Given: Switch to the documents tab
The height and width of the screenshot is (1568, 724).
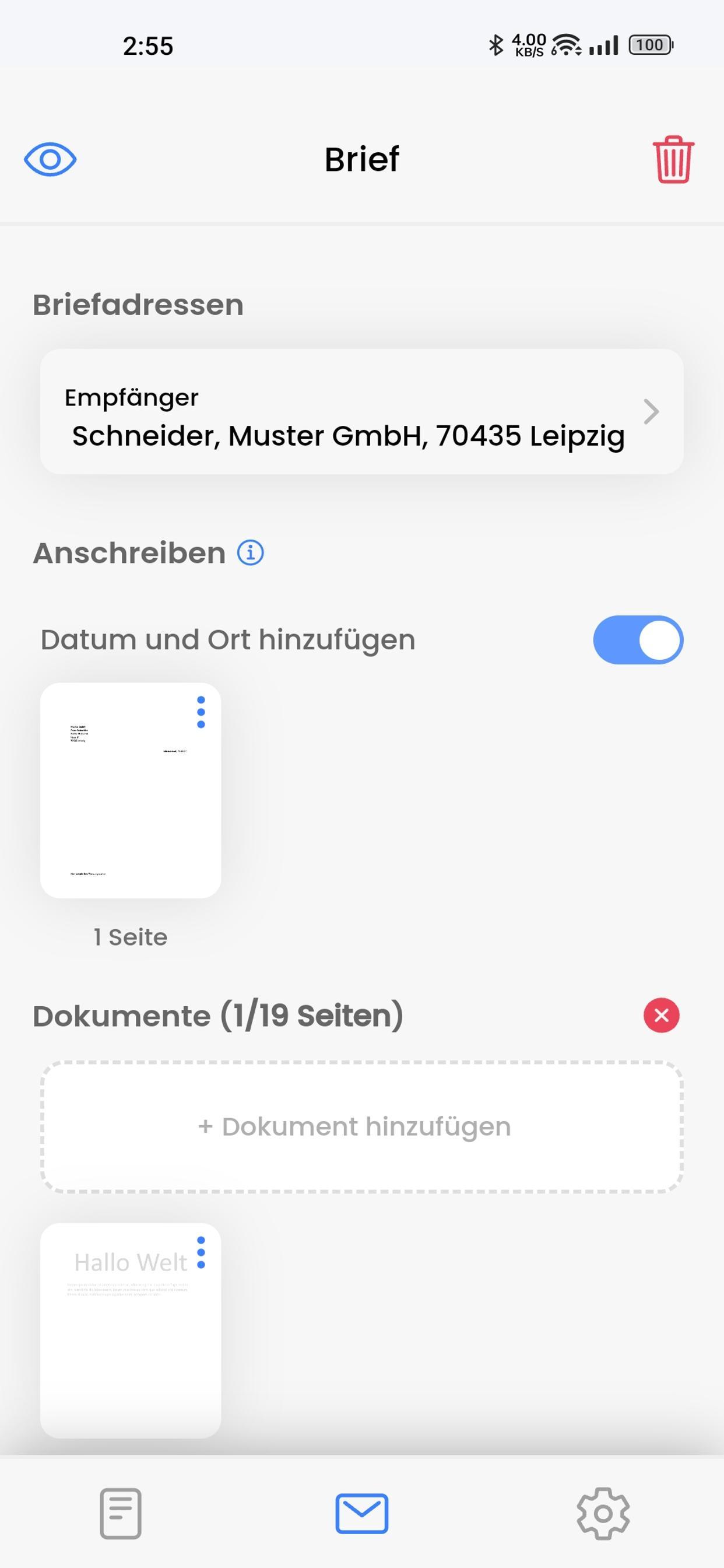Looking at the screenshot, I should pyautogui.click(x=121, y=1513).
